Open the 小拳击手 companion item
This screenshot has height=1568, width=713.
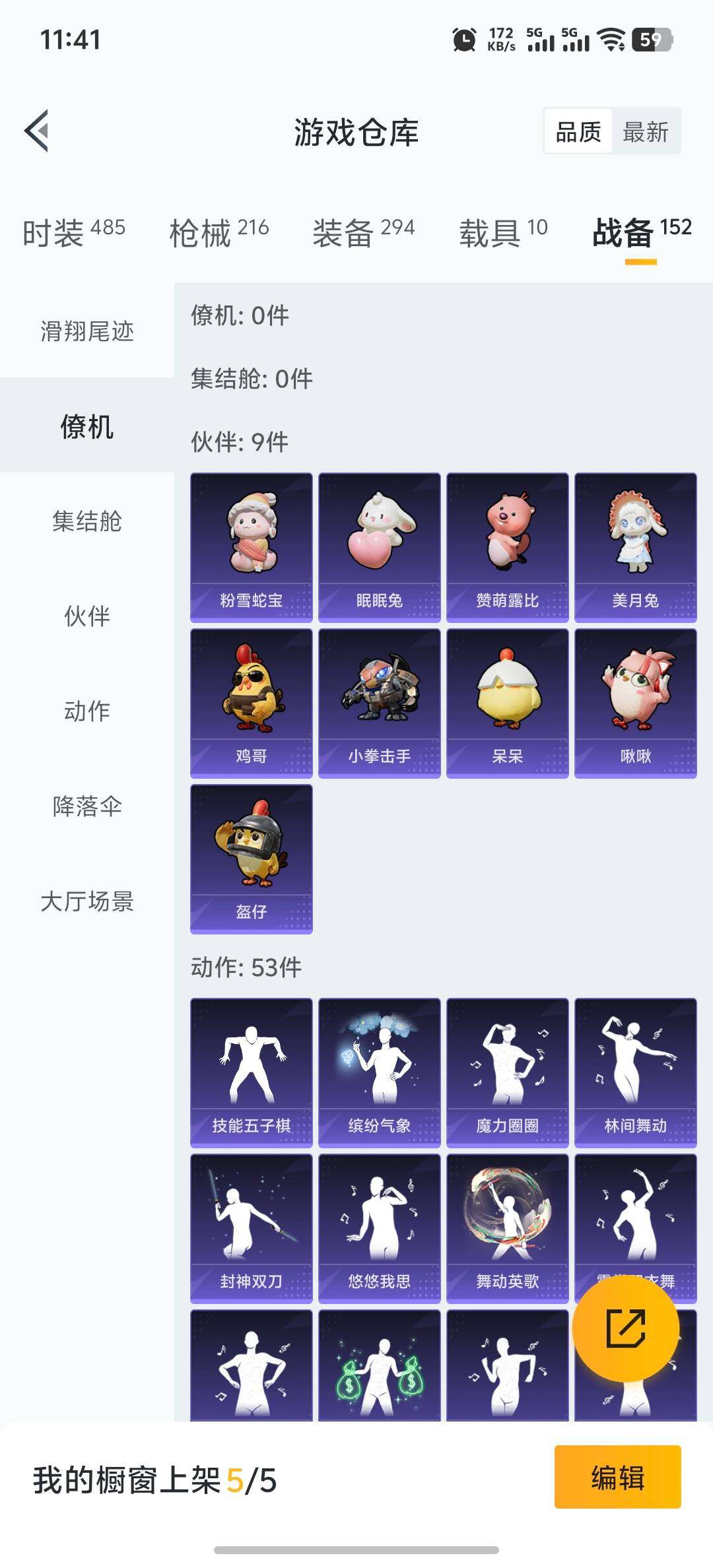point(379,702)
